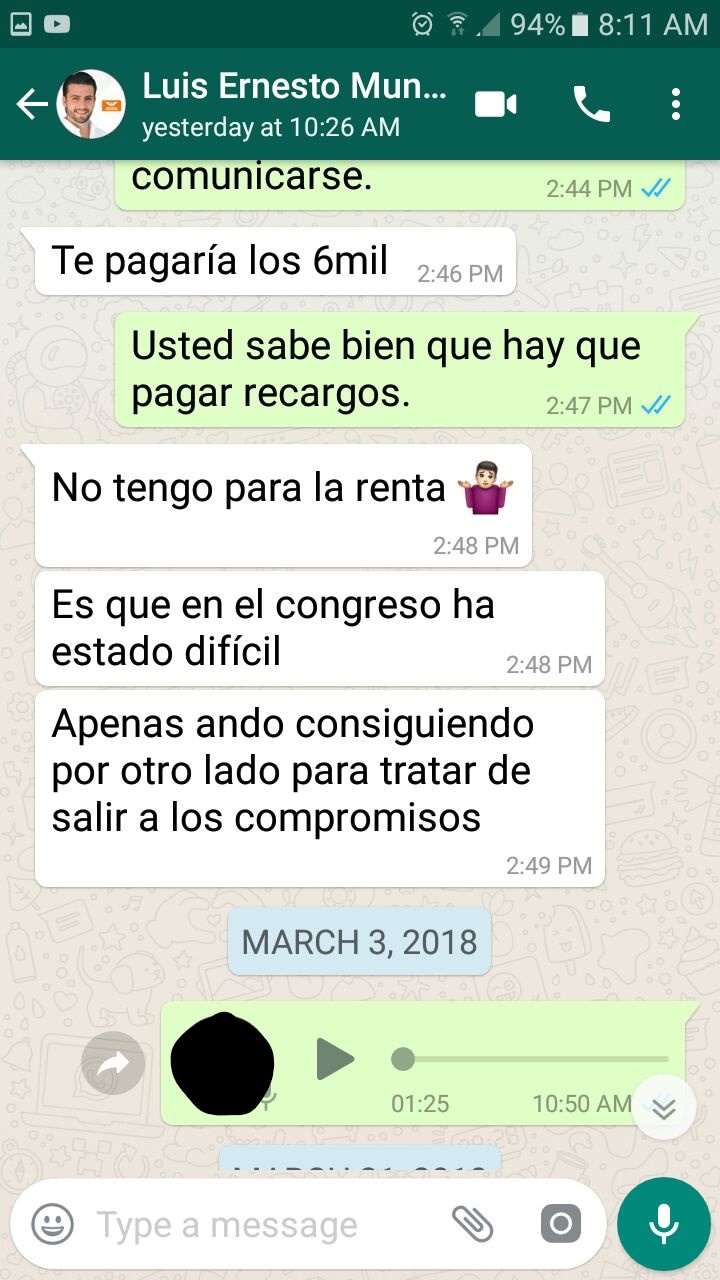Start a video call with Luis Ernesto

click(x=495, y=103)
